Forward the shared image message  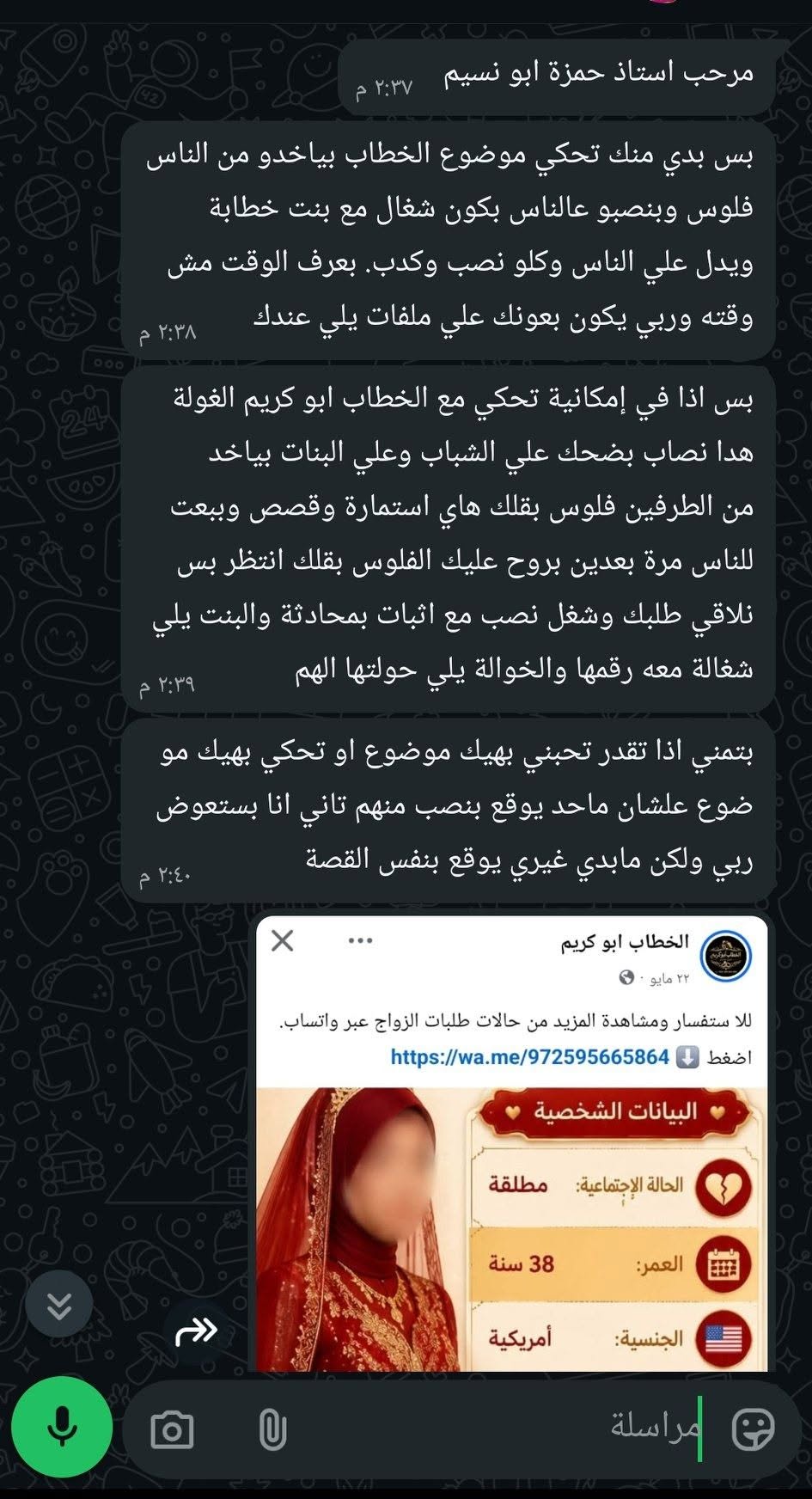(x=197, y=1332)
